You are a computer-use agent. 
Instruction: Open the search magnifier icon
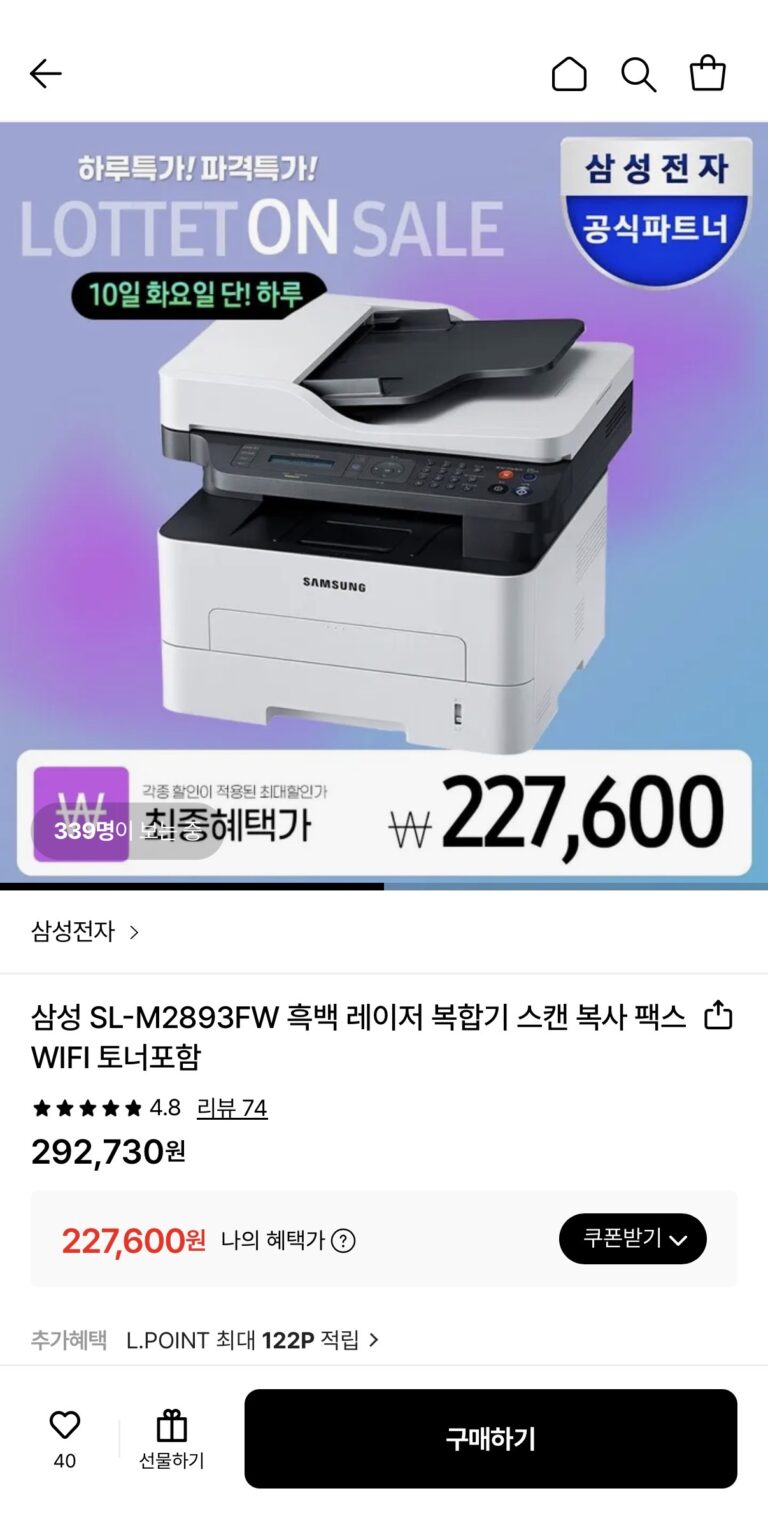tap(638, 74)
